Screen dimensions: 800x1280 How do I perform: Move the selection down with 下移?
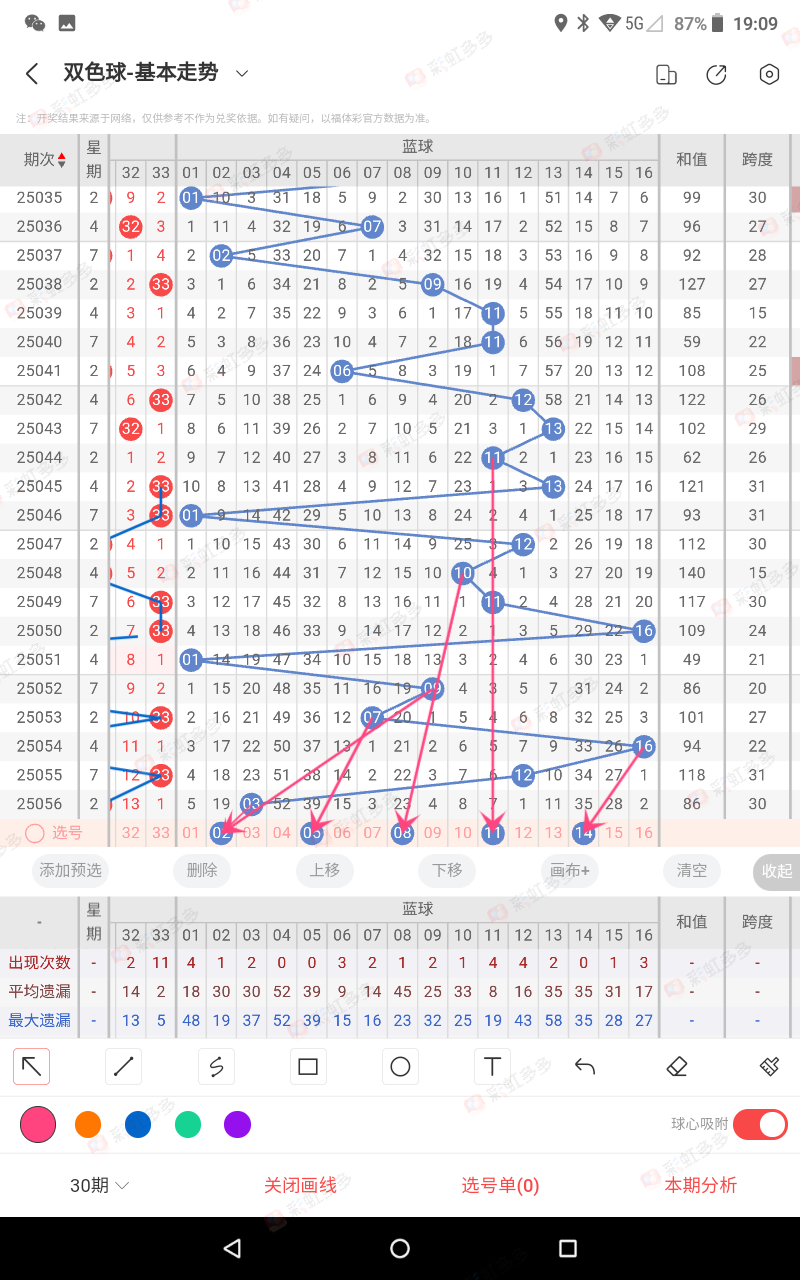click(x=447, y=870)
